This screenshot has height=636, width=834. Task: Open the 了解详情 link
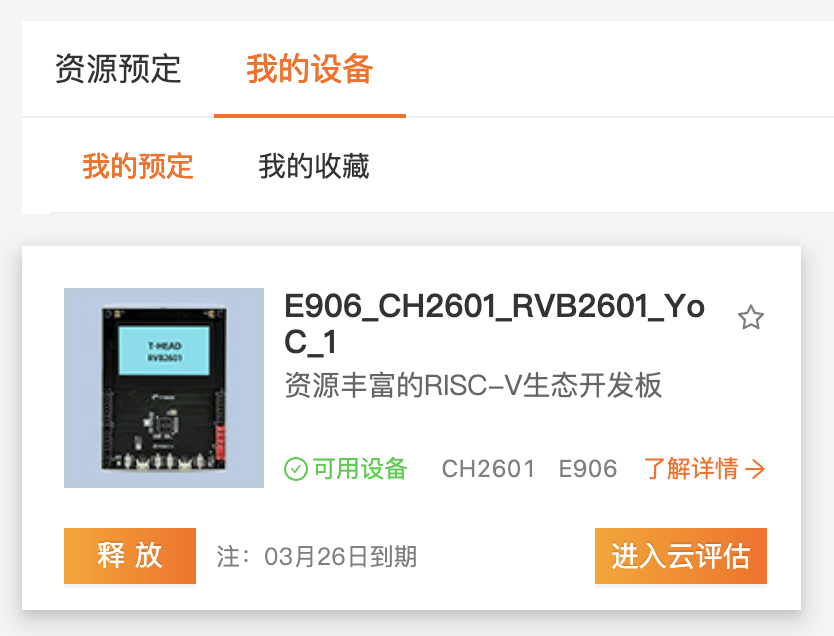point(705,468)
